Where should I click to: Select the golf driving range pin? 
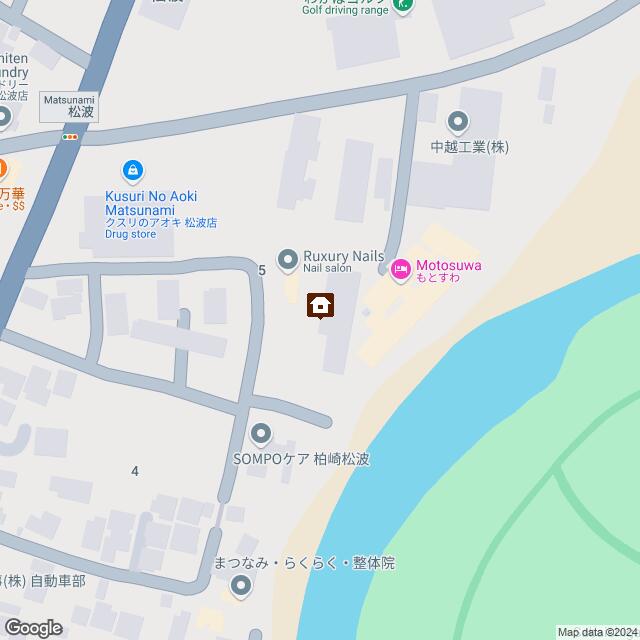point(402,6)
